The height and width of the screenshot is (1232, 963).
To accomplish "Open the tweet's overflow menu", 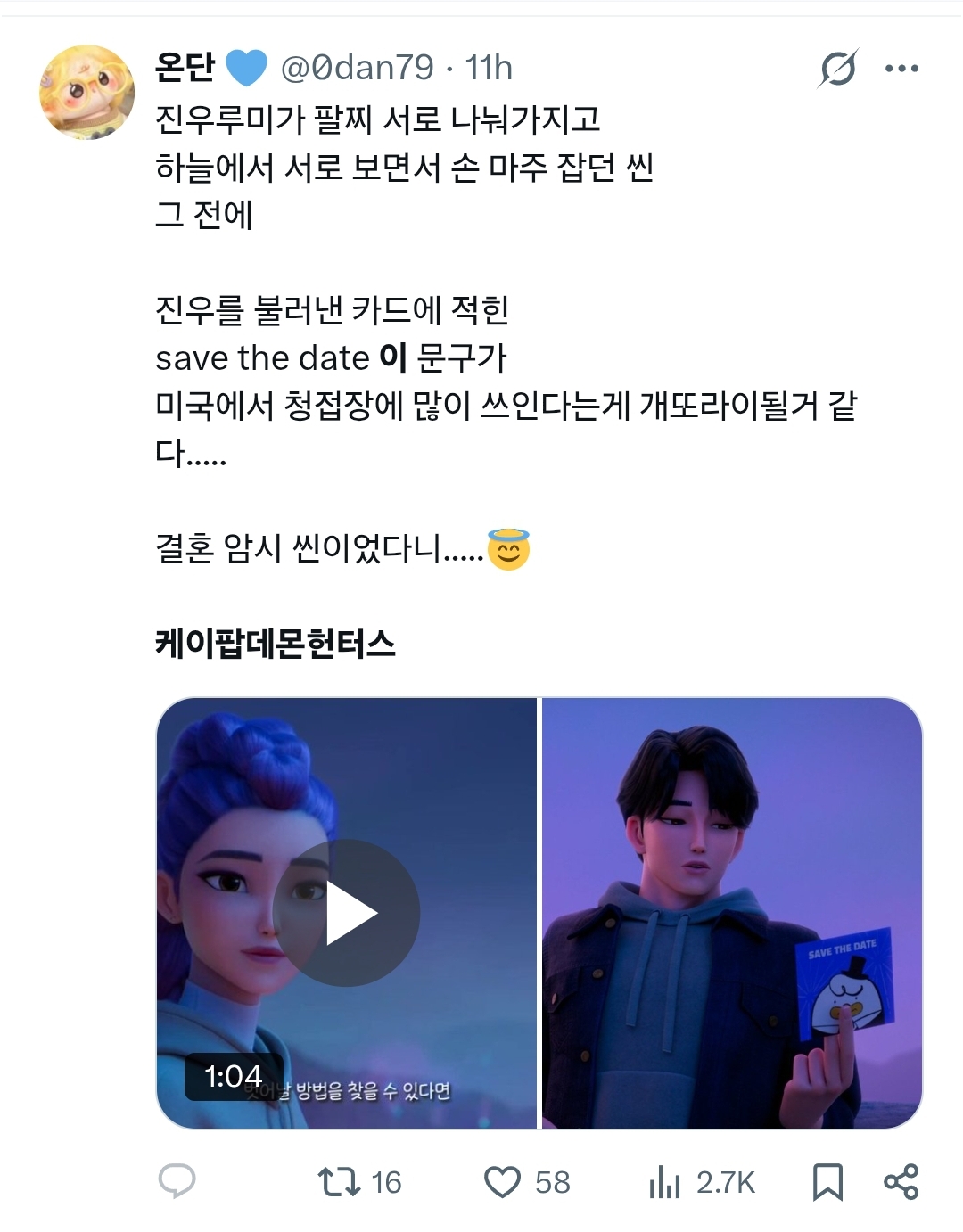I will pyautogui.click(x=901, y=69).
